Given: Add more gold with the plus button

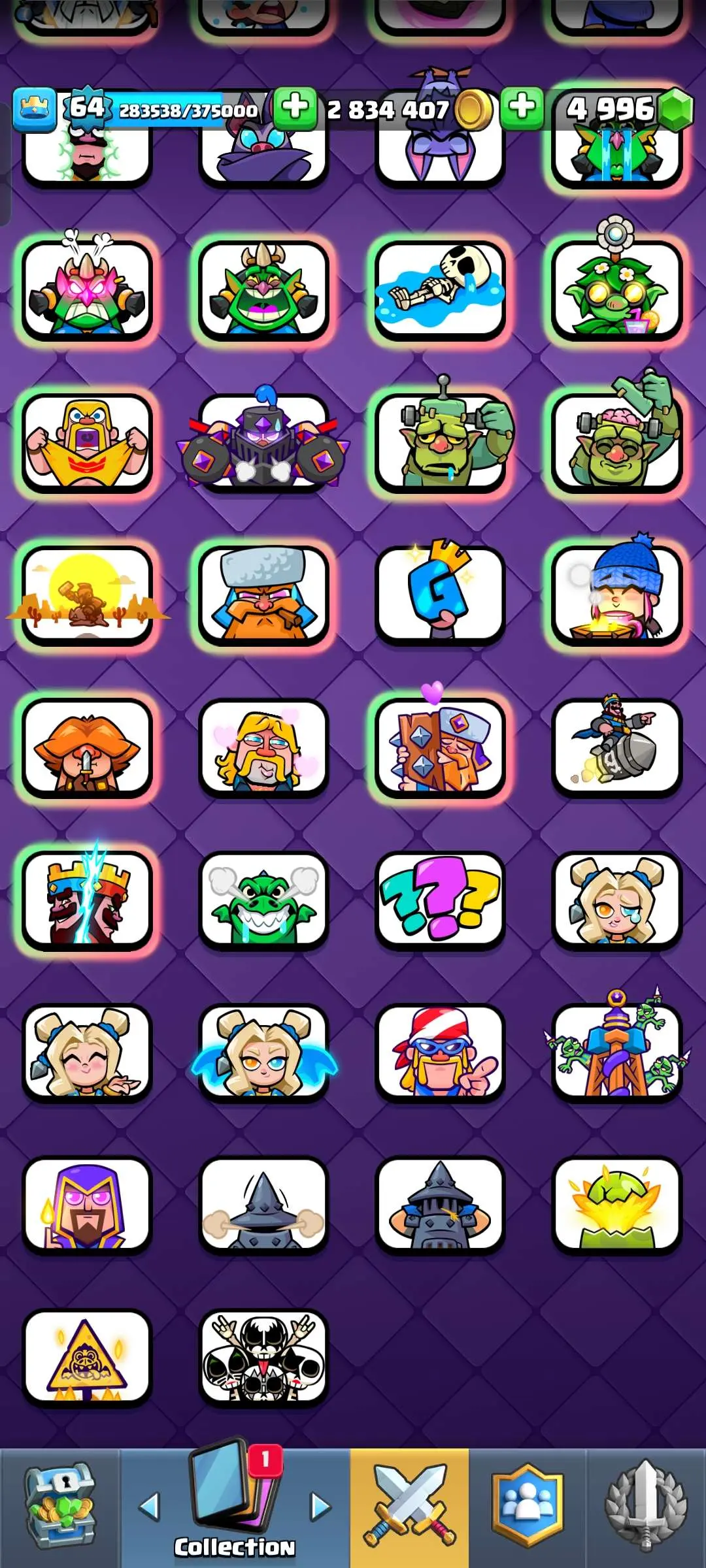Looking at the screenshot, I should pos(295,108).
